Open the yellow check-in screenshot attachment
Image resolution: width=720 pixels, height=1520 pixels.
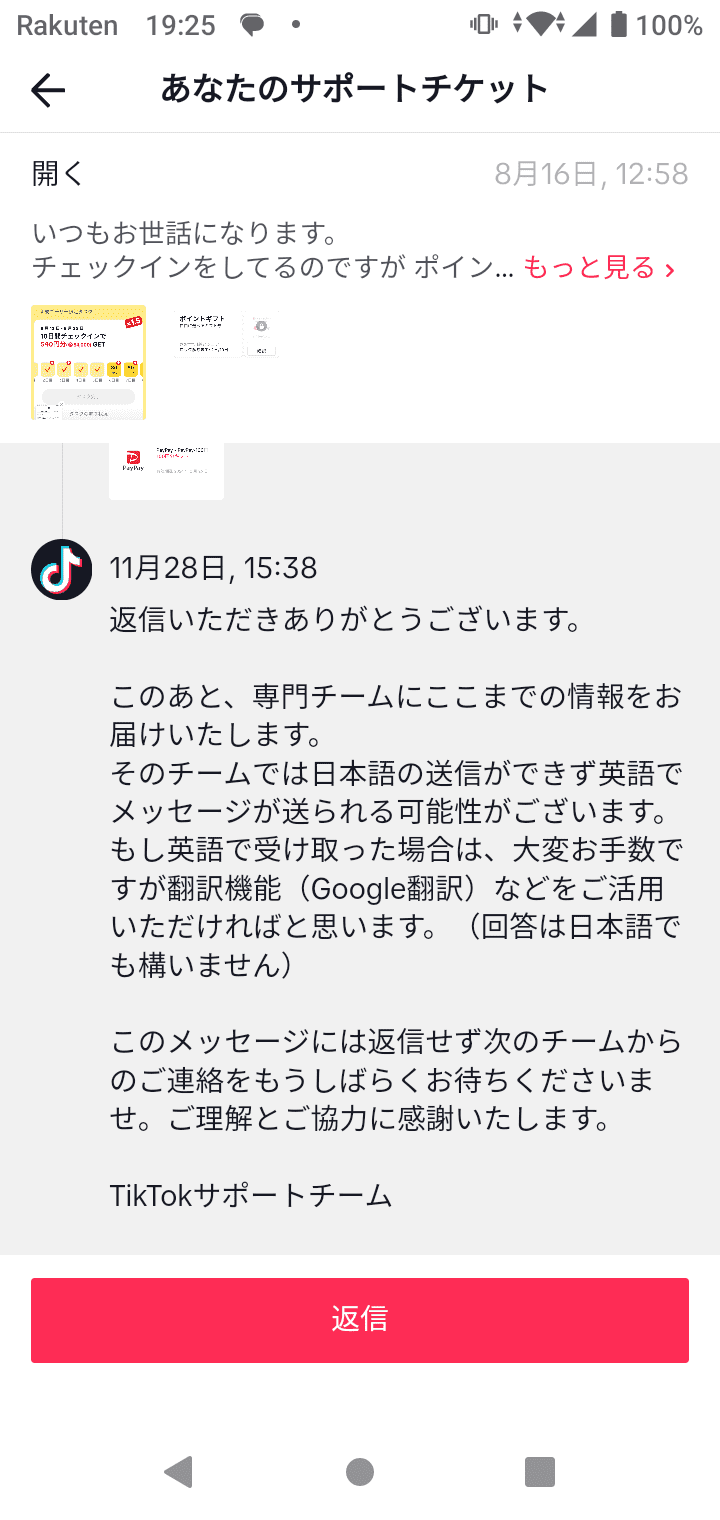tap(88, 362)
